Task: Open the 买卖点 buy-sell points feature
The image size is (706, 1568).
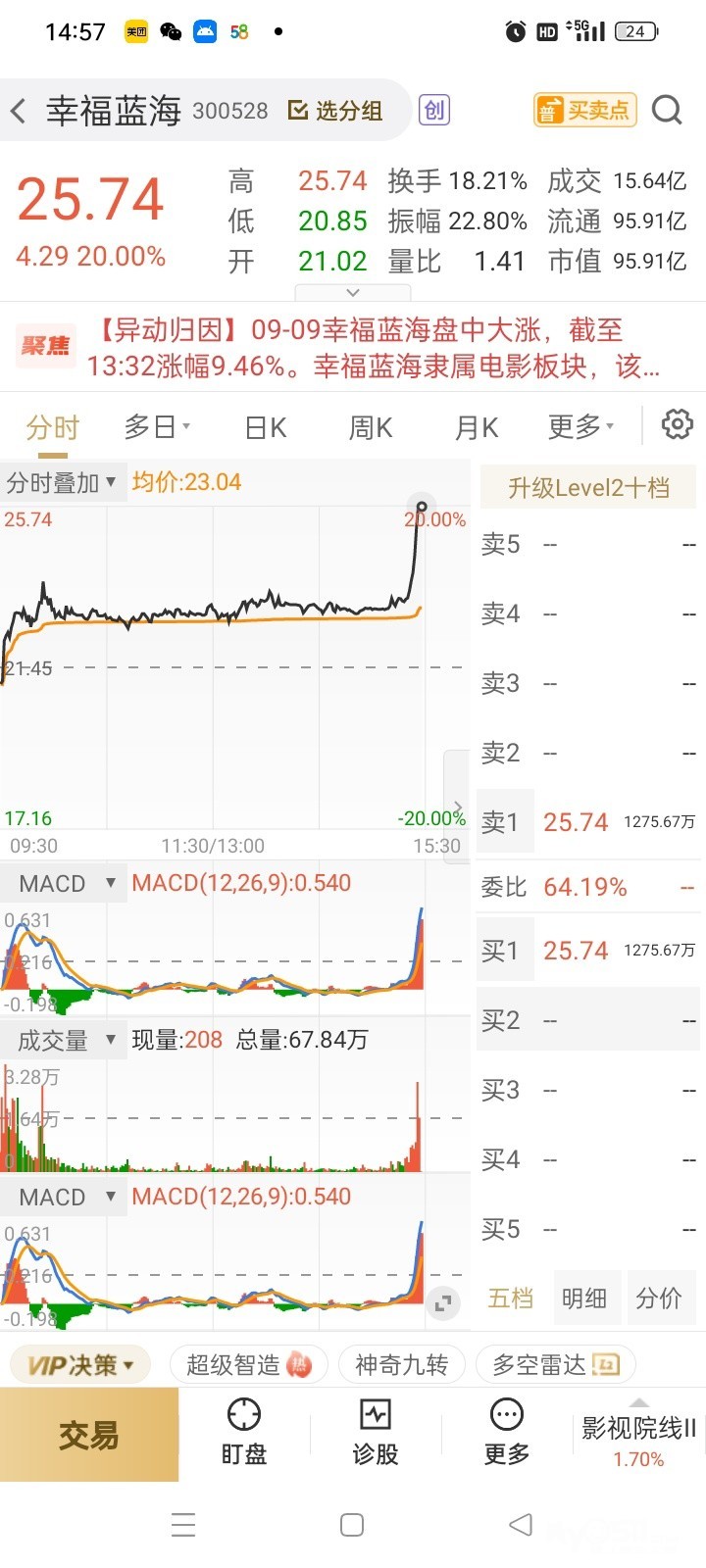Action: tap(585, 110)
